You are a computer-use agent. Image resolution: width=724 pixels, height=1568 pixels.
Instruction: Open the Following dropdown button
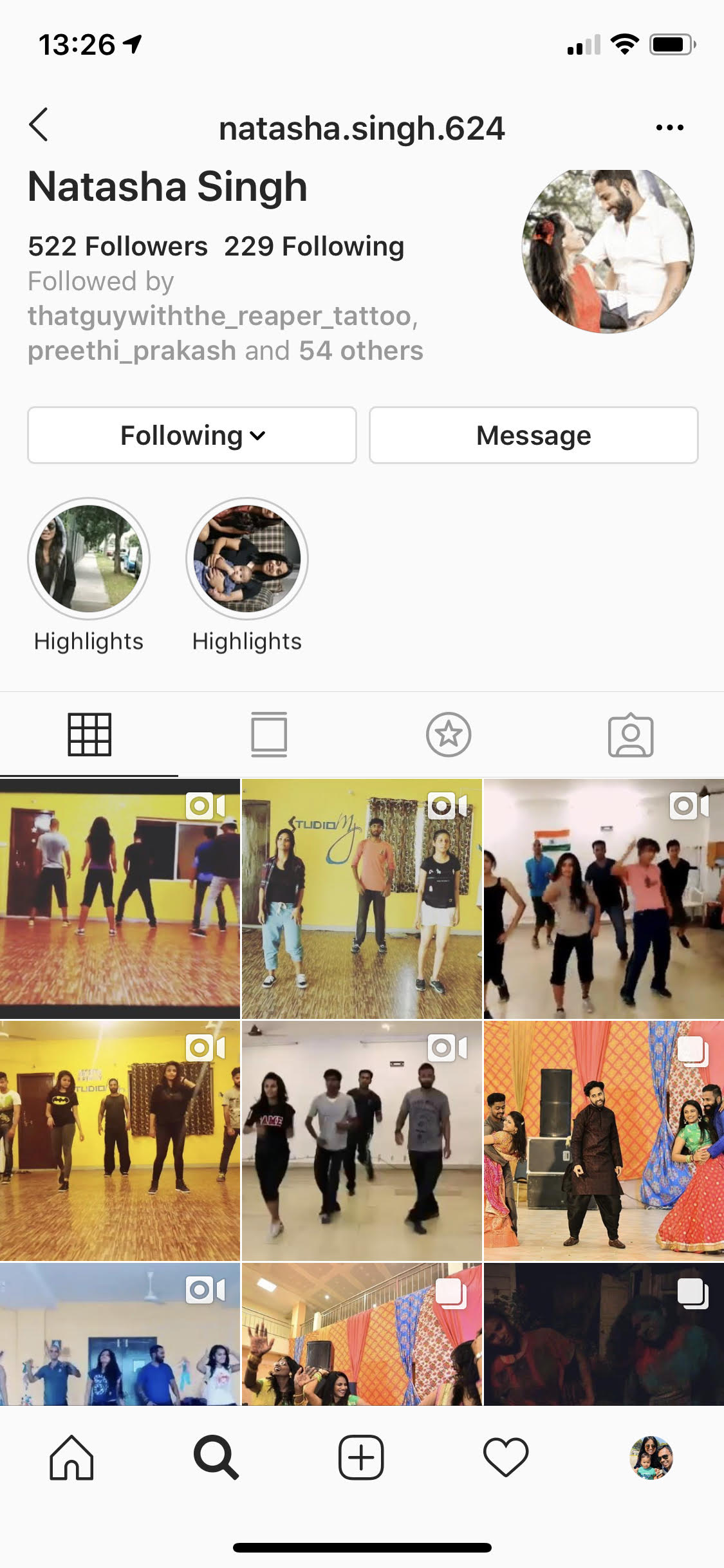click(x=192, y=436)
